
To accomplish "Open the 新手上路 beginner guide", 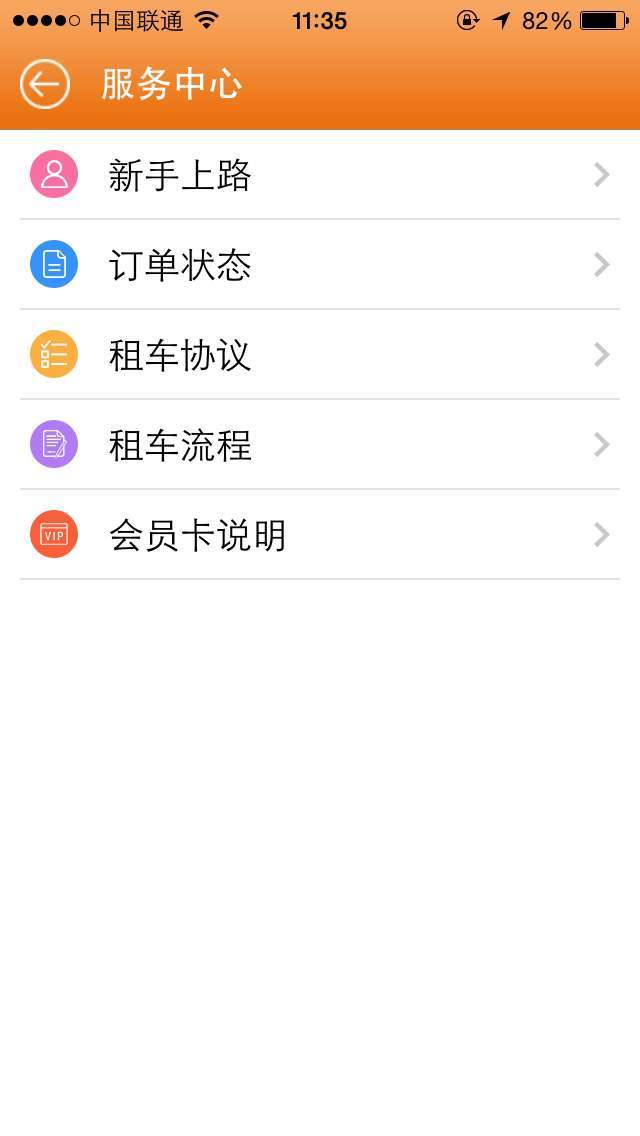I will (320, 175).
